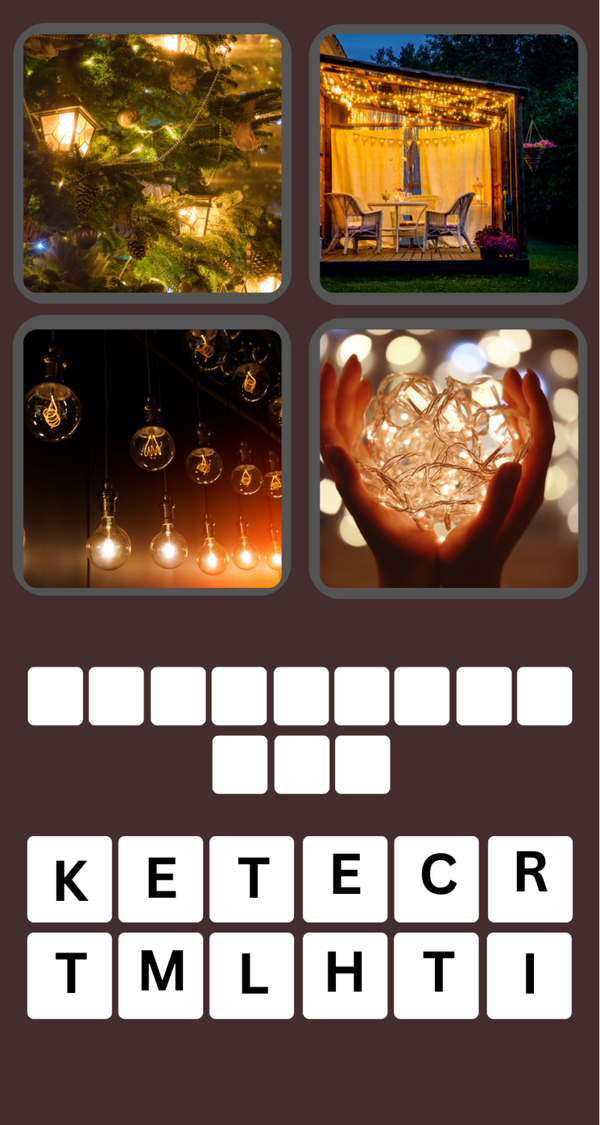Viewport: 600px width, 1125px height.
Task: Enlarge the hands holding fairy lights picture
Action: tap(448, 458)
